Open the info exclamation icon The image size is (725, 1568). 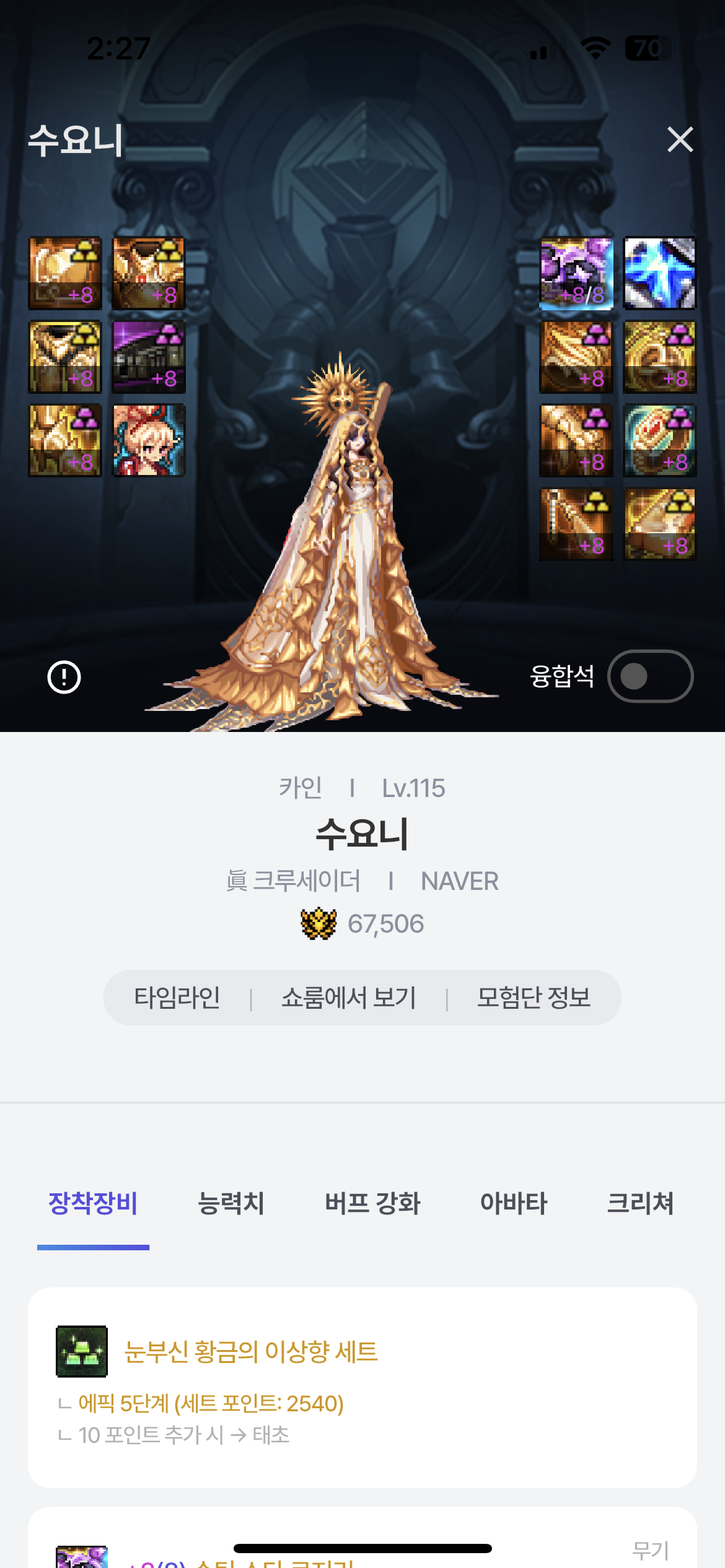click(x=64, y=677)
